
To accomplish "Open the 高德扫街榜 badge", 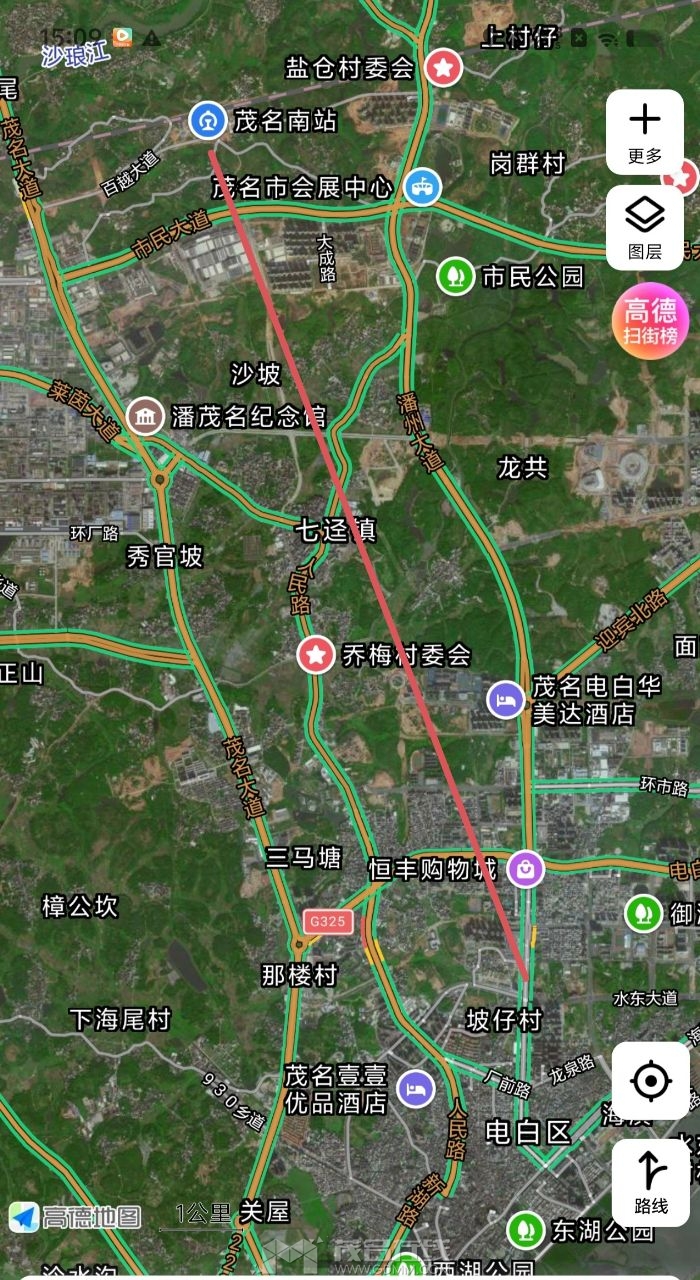I will pos(651,320).
